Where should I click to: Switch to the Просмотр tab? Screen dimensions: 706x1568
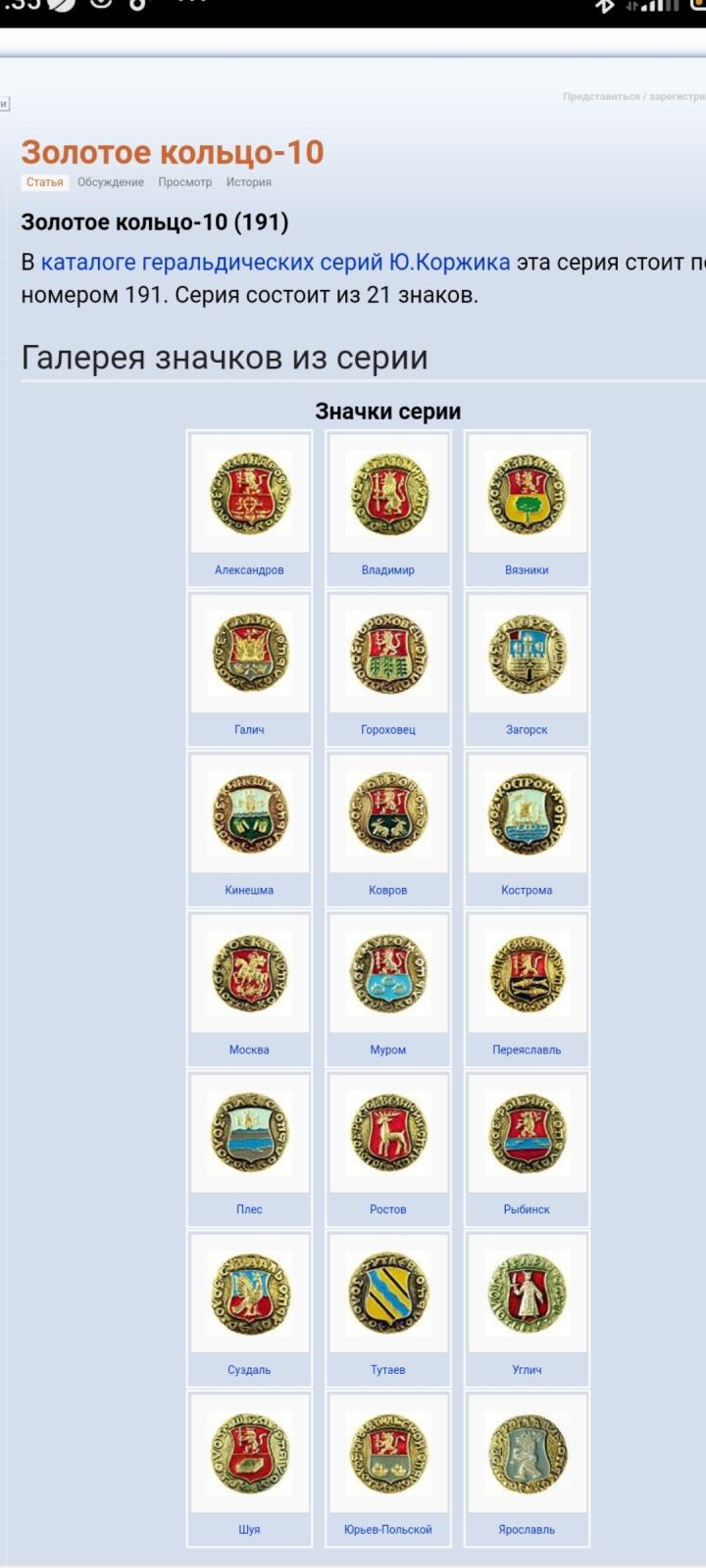(185, 182)
